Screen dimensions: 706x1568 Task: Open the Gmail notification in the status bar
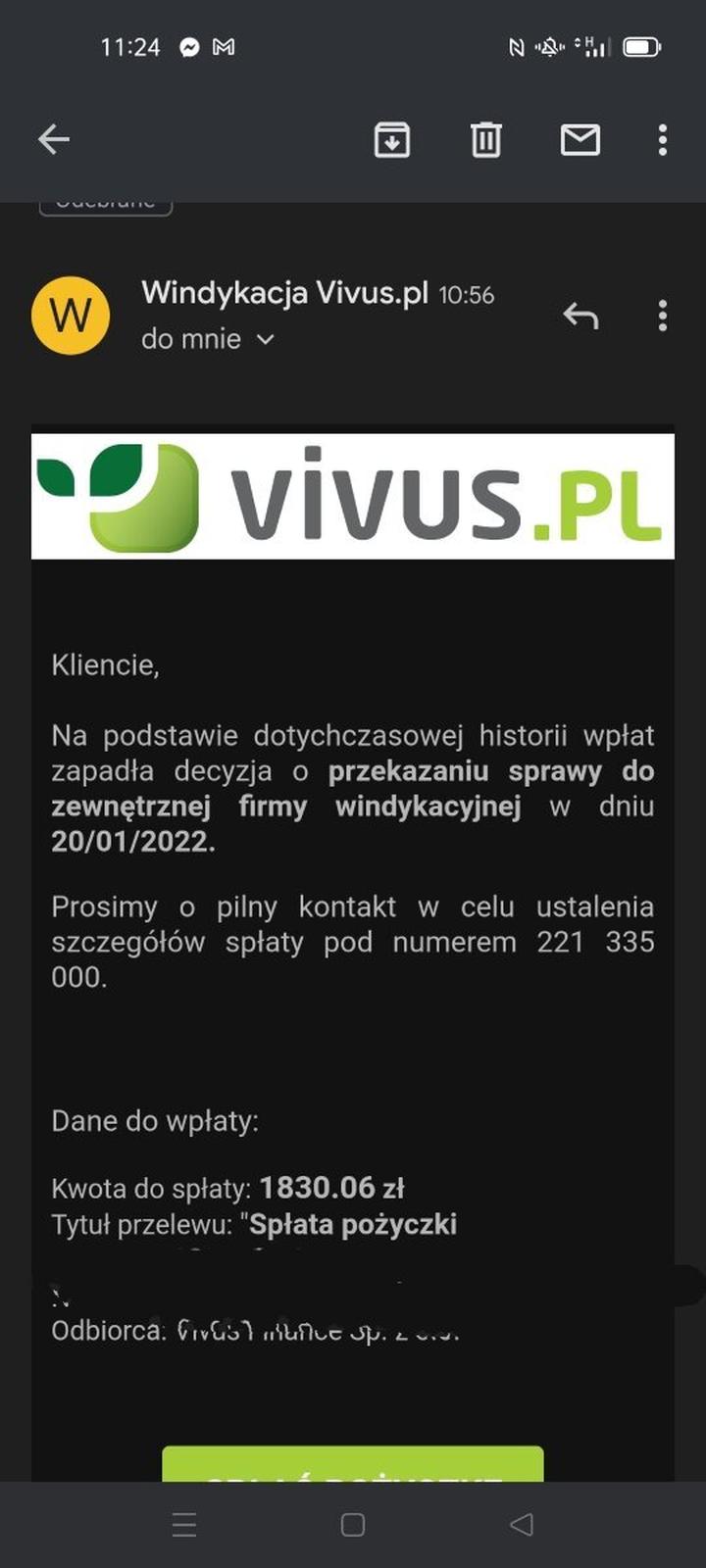coord(224,46)
